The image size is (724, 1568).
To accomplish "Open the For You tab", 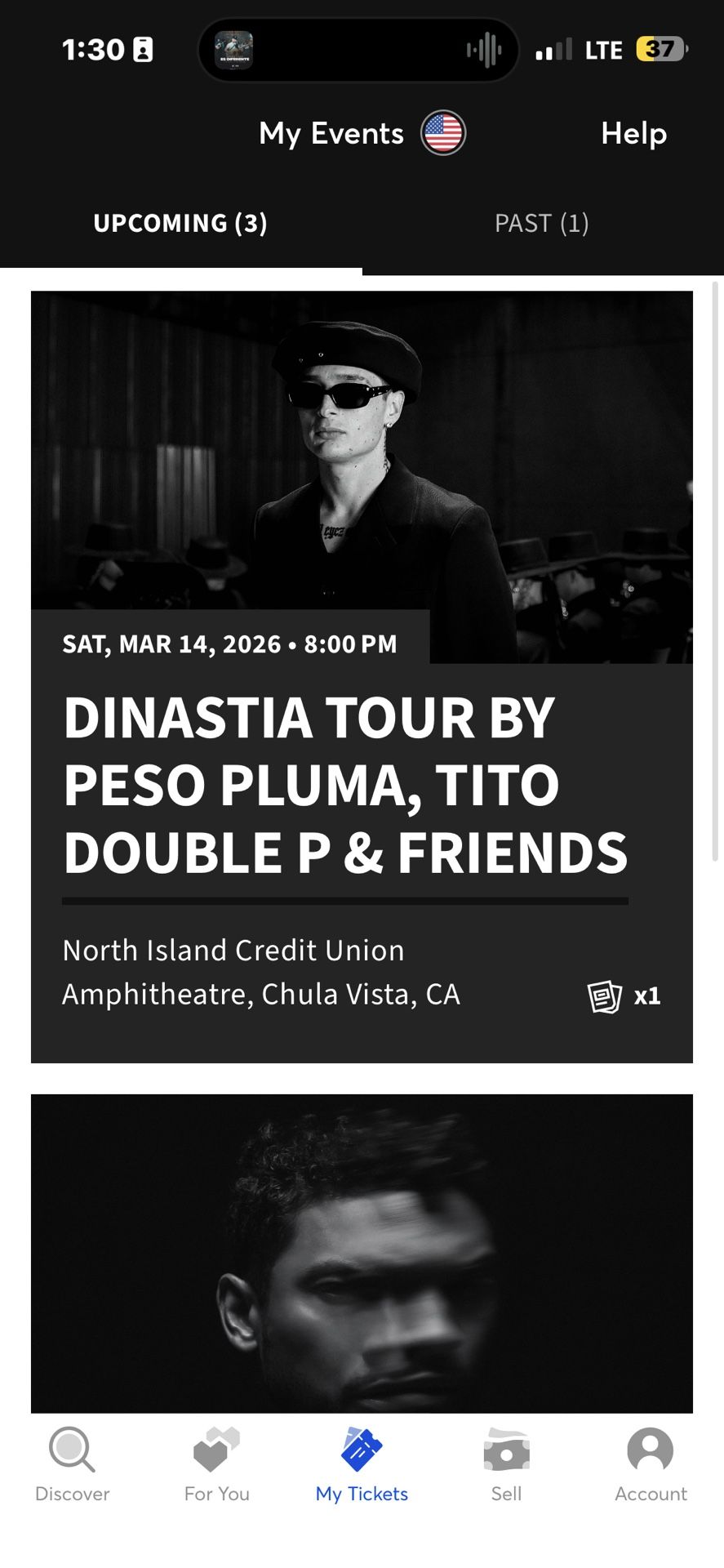I will [x=216, y=1465].
